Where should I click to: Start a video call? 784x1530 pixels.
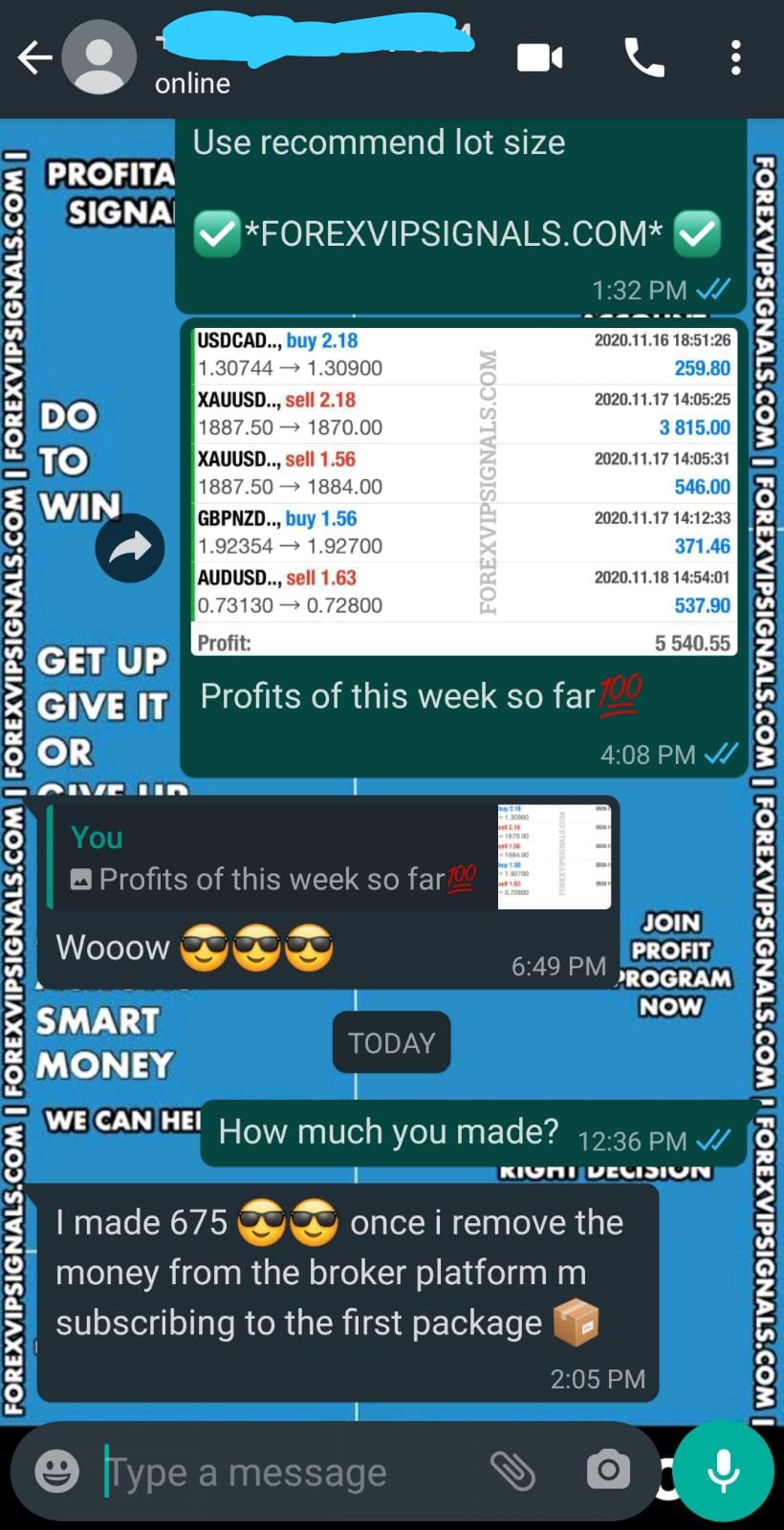tap(540, 58)
